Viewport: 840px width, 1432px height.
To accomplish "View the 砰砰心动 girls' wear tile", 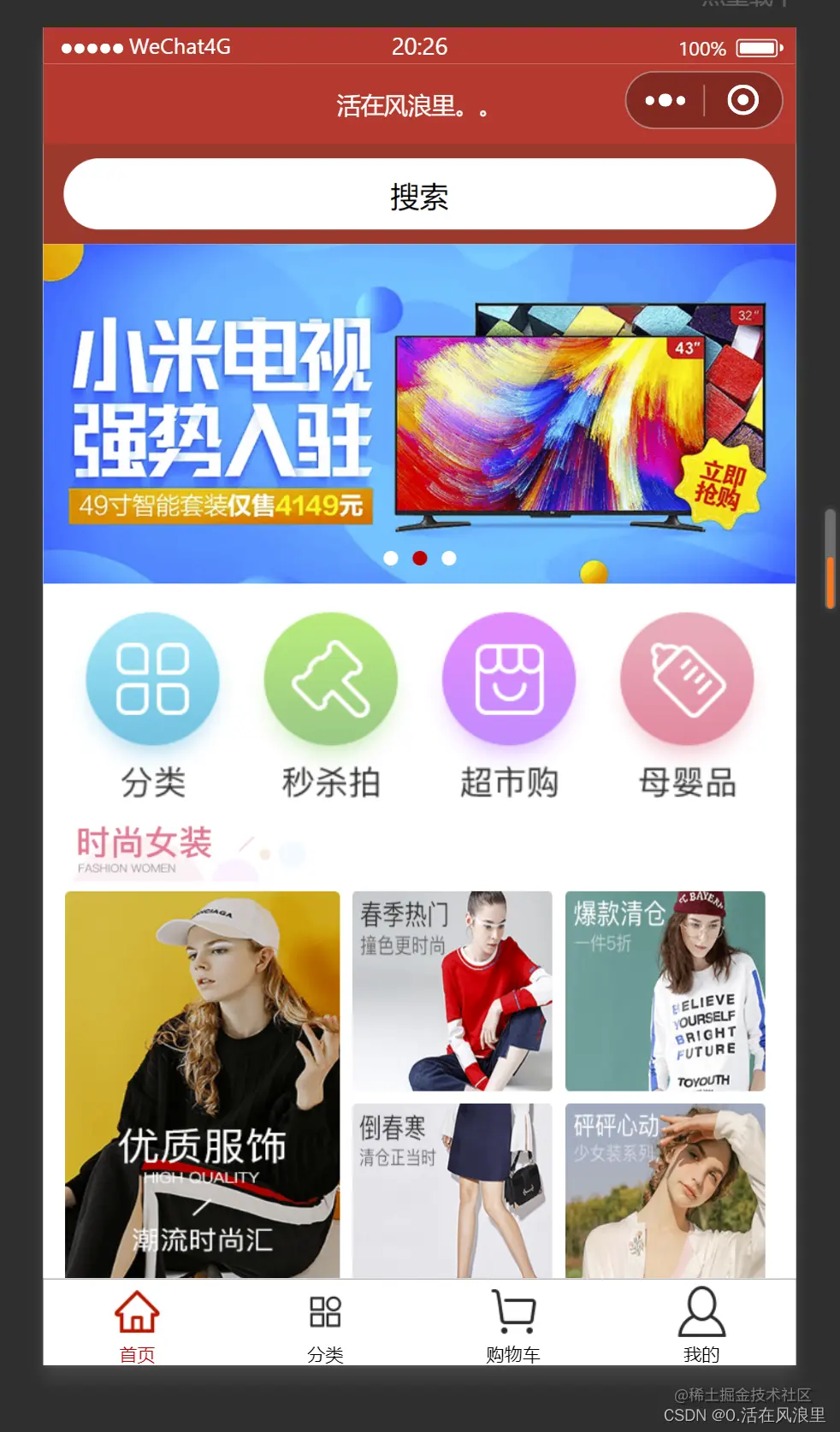I will 665,1190.
